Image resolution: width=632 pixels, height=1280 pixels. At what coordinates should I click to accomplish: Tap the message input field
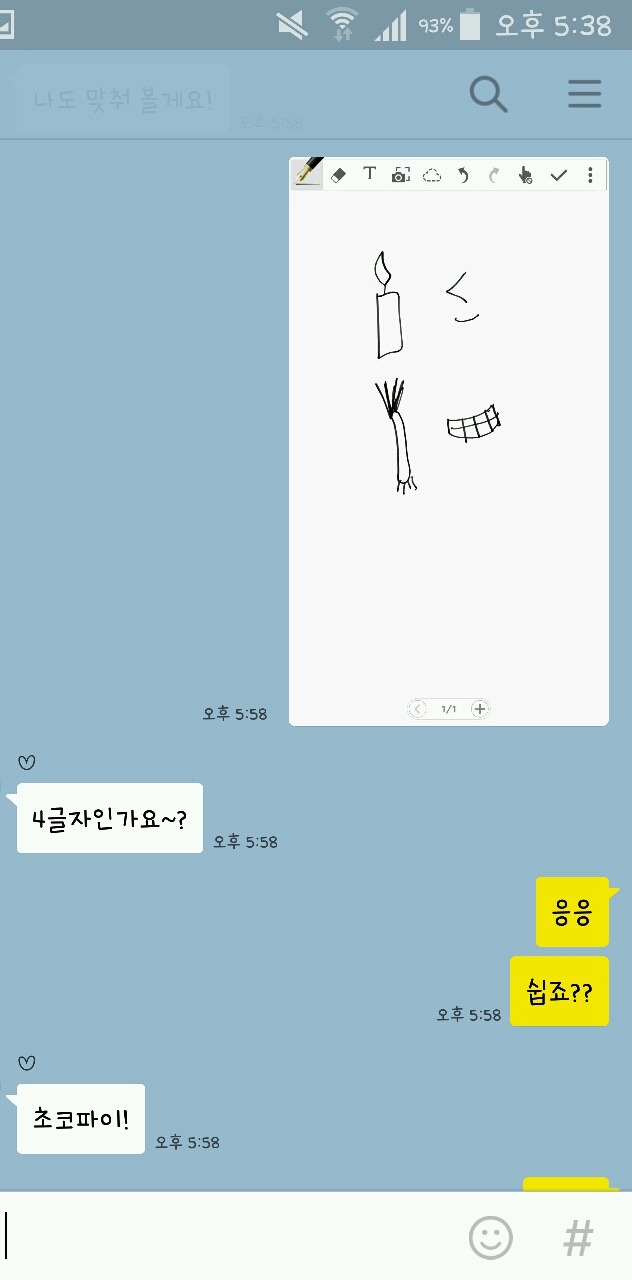(x=230, y=1237)
